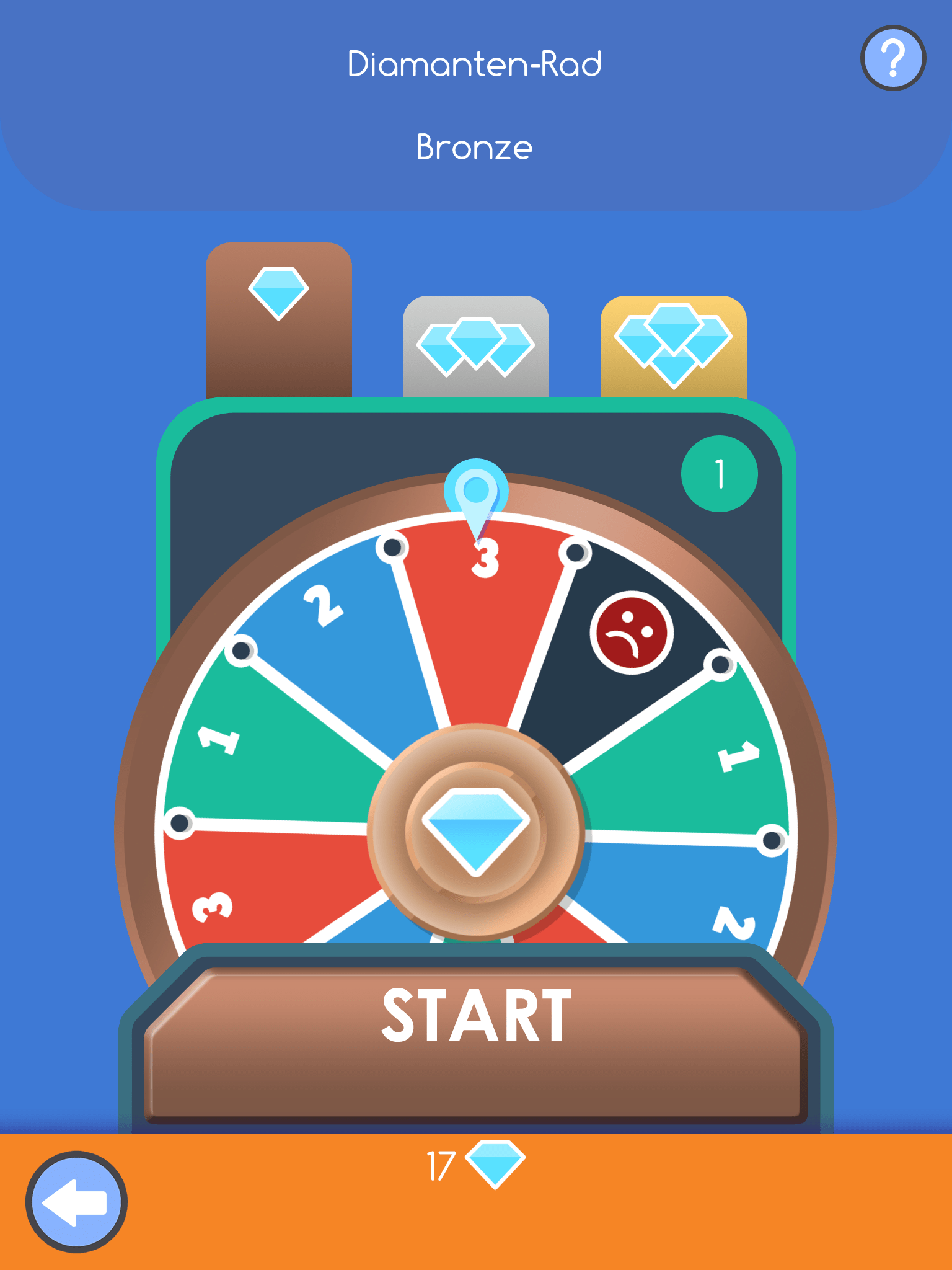Viewport: 952px width, 1270px height.
Task: Go back with the arrow button
Action: pyautogui.click(x=76, y=1202)
